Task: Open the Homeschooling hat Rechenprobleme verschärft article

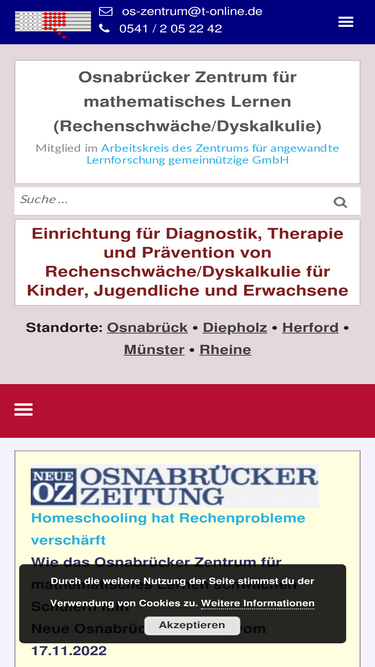Action: tap(168, 529)
